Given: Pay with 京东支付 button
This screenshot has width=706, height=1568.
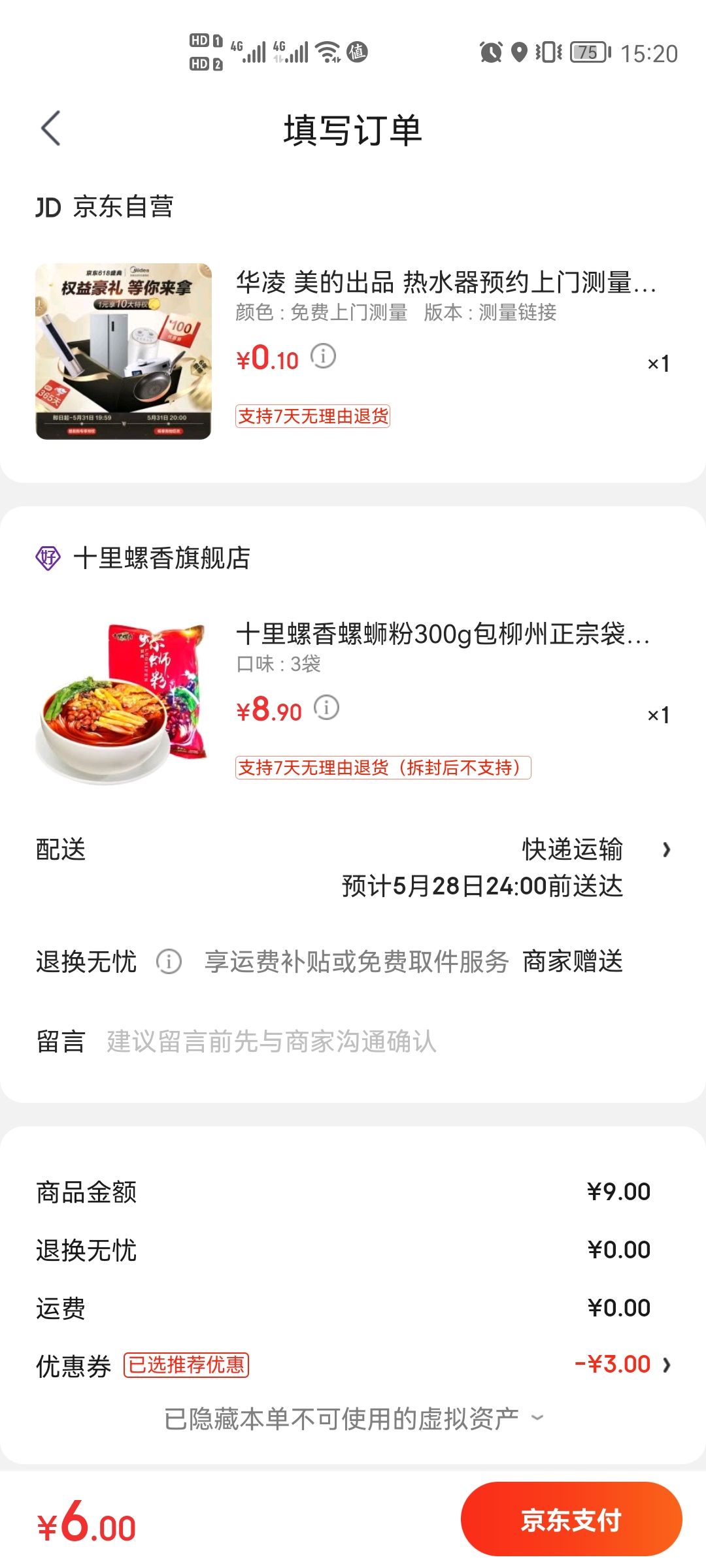Looking at the screenshot, I should click(x=571, y=1520).
